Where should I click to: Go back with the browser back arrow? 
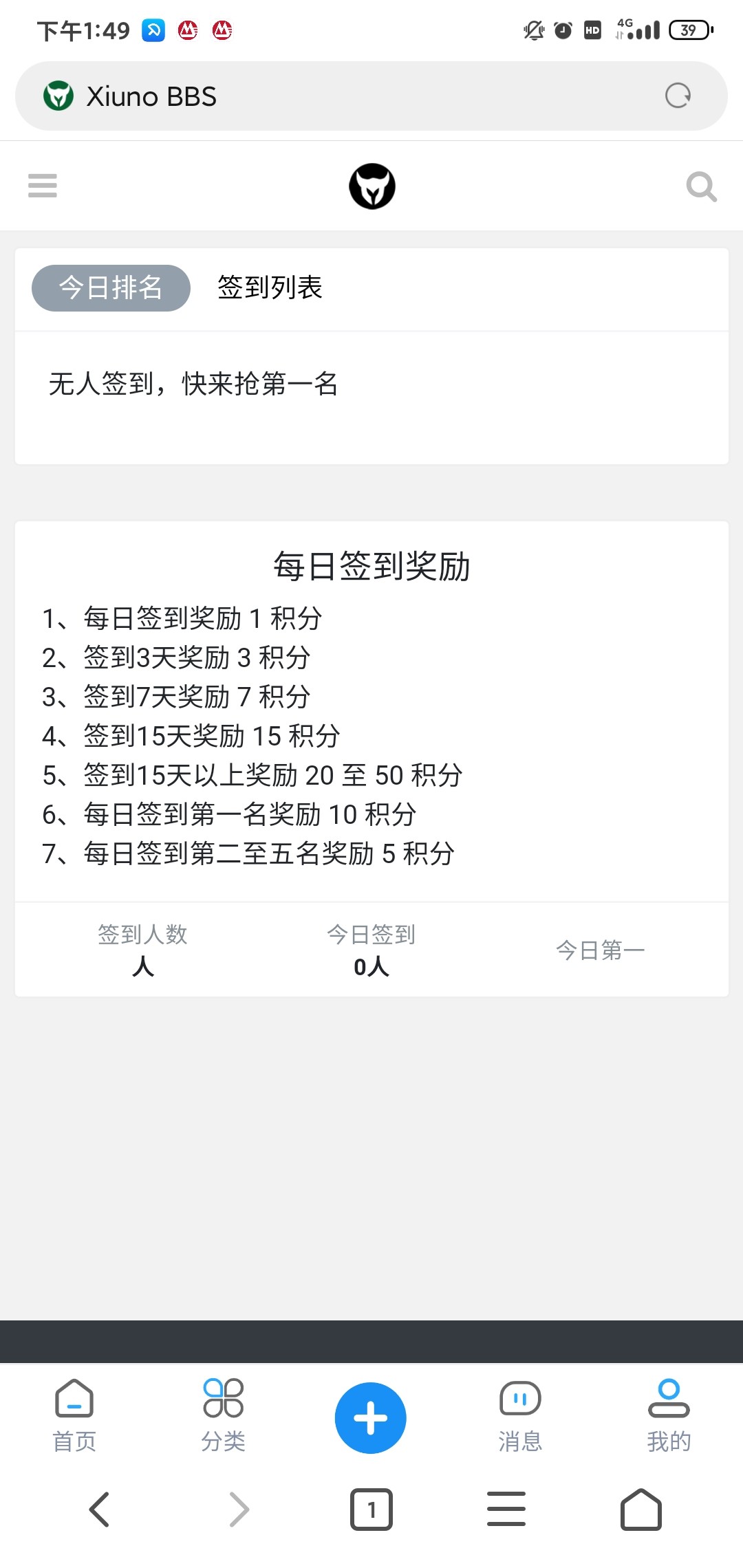tap(100, 1510)
